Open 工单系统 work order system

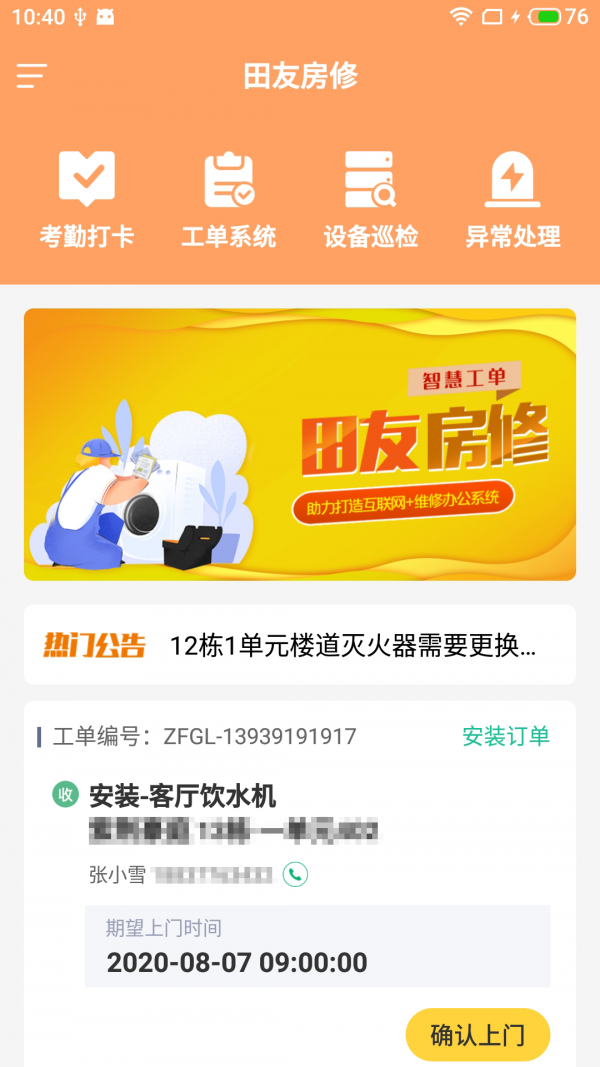coord(229,200)
